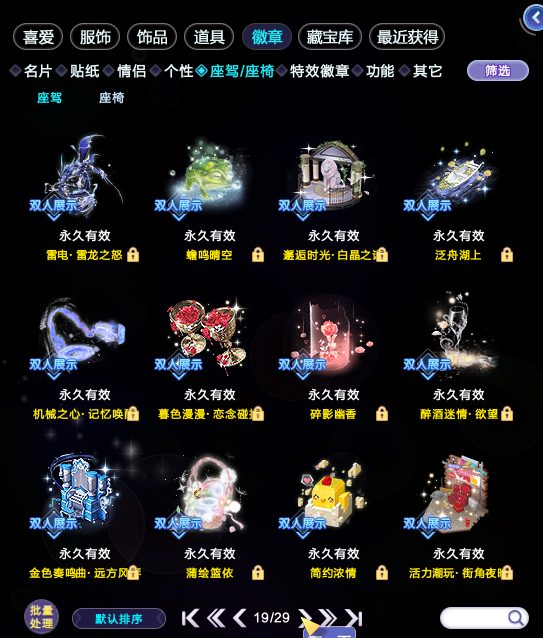The width and height of the screenshot is (543, 638).
Task: Tap the item search box
Action: [x=484, y=618]
